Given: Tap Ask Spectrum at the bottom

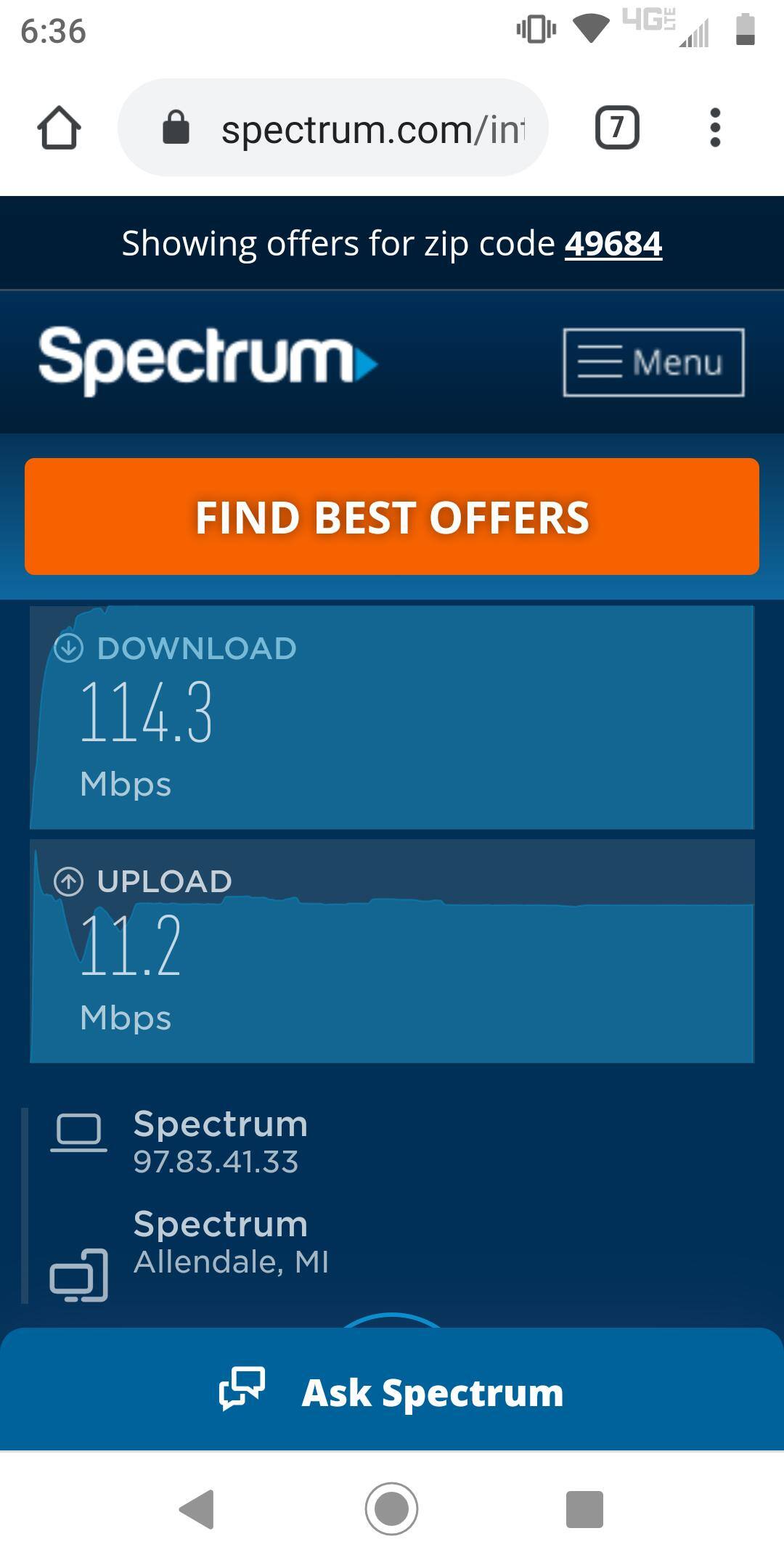Looking at the screenshot, I should 432,1391.
